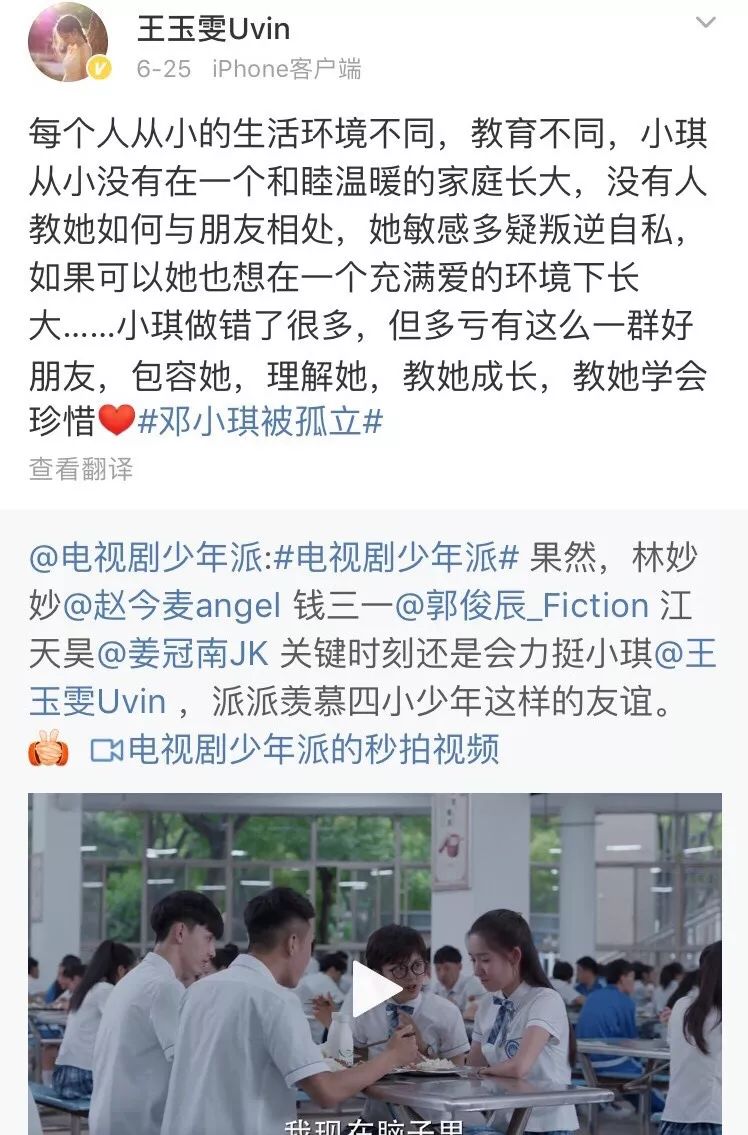Open the #邓小琪被孤立# hashtag
748x1135 pixels.
click(260, 421)
